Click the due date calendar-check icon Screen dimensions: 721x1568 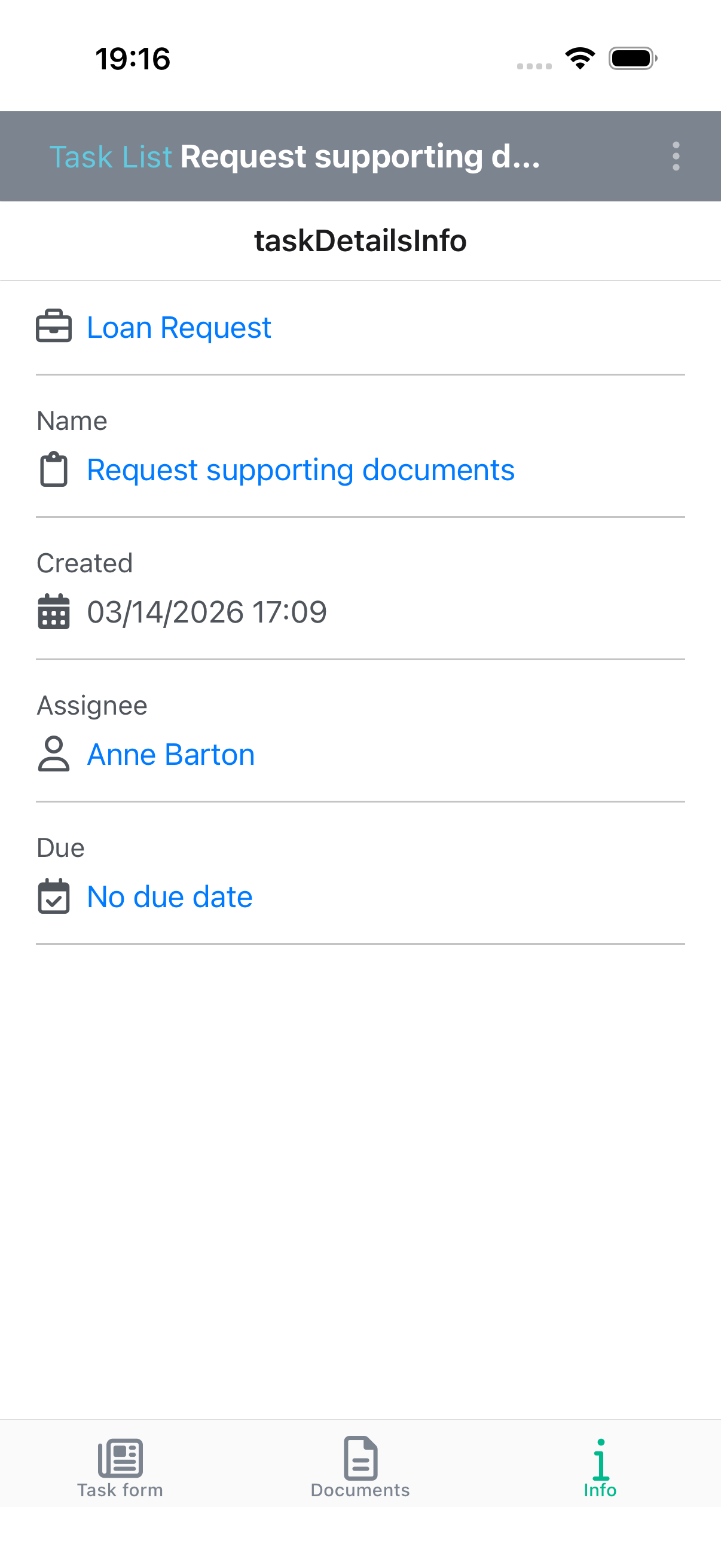point(54,896)
